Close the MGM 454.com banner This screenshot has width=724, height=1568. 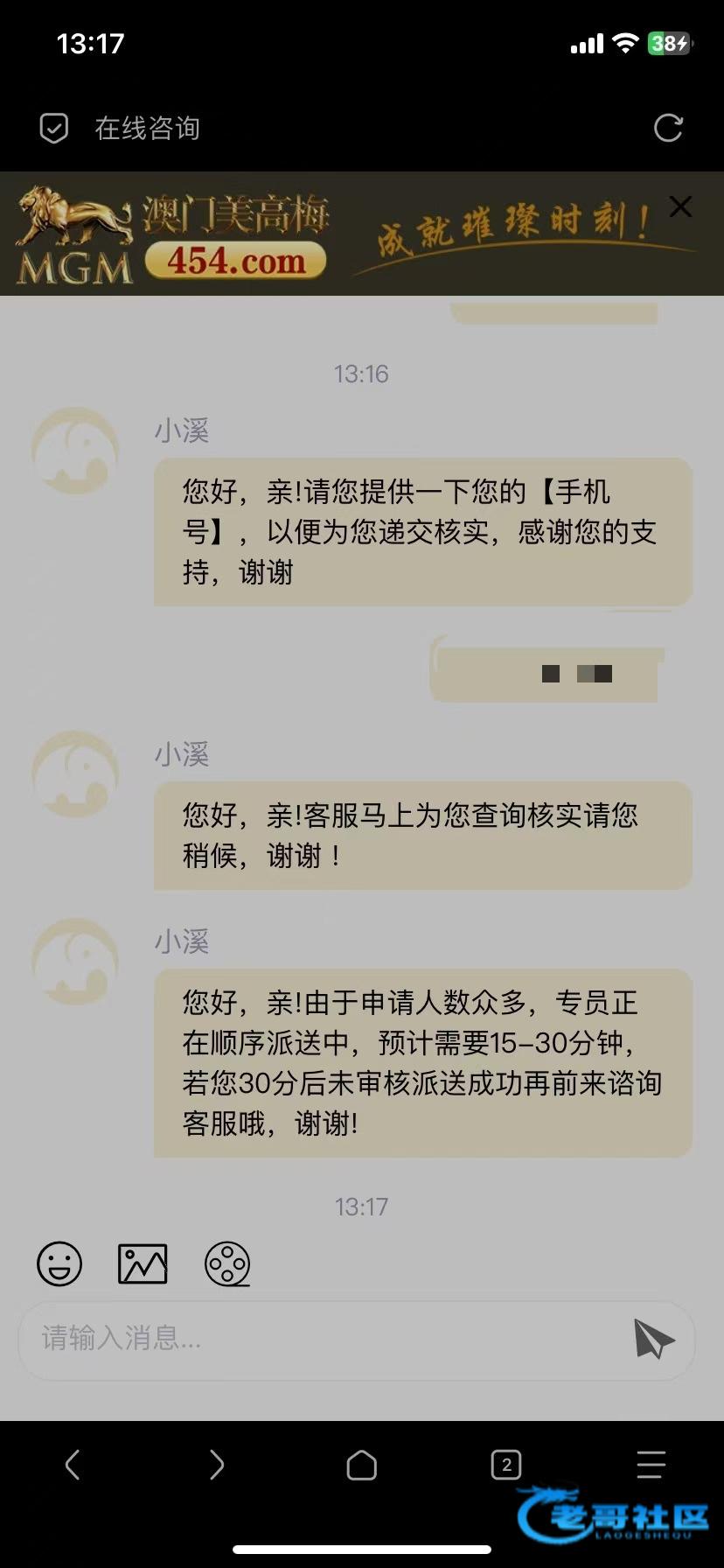[680, 207]
